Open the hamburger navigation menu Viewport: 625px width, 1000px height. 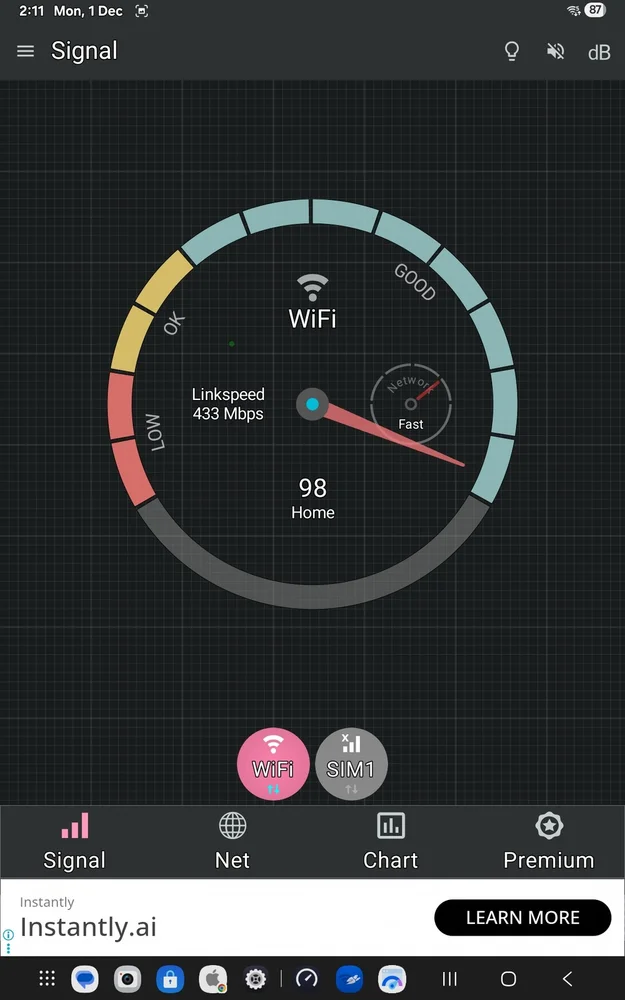click(x=26, y=51)
